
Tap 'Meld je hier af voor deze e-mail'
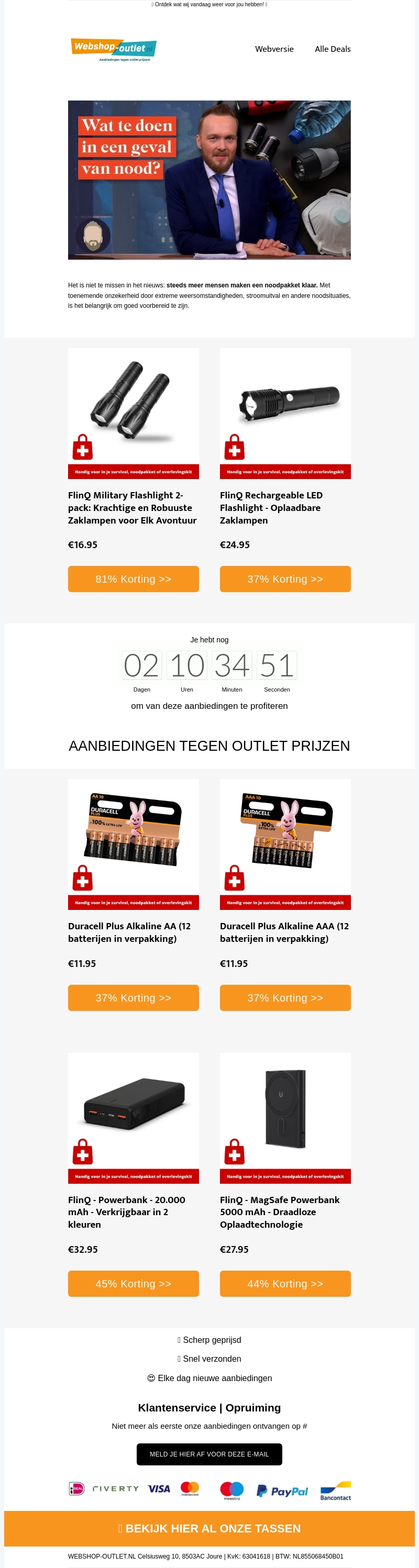(x=209, y=1454)
